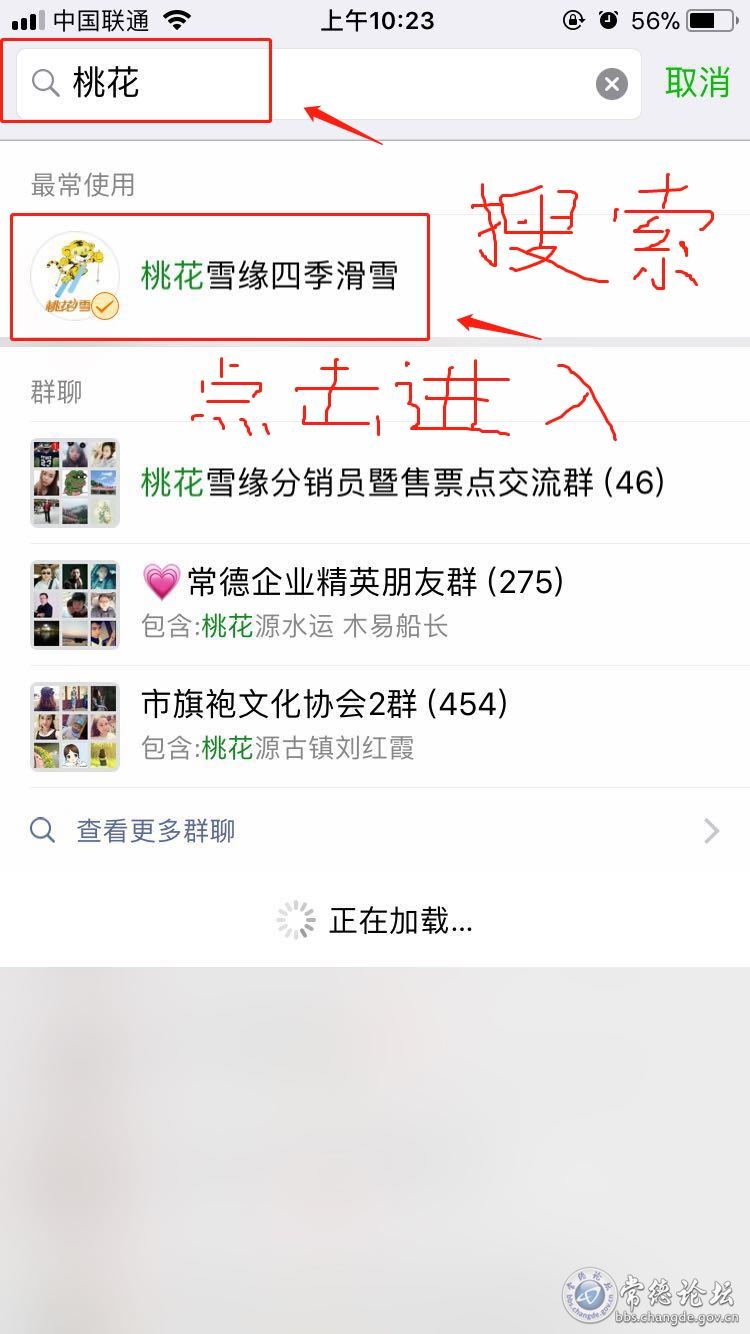Clear the search text with the X button
The image size is (750, 1334).
tap(612, 84)
